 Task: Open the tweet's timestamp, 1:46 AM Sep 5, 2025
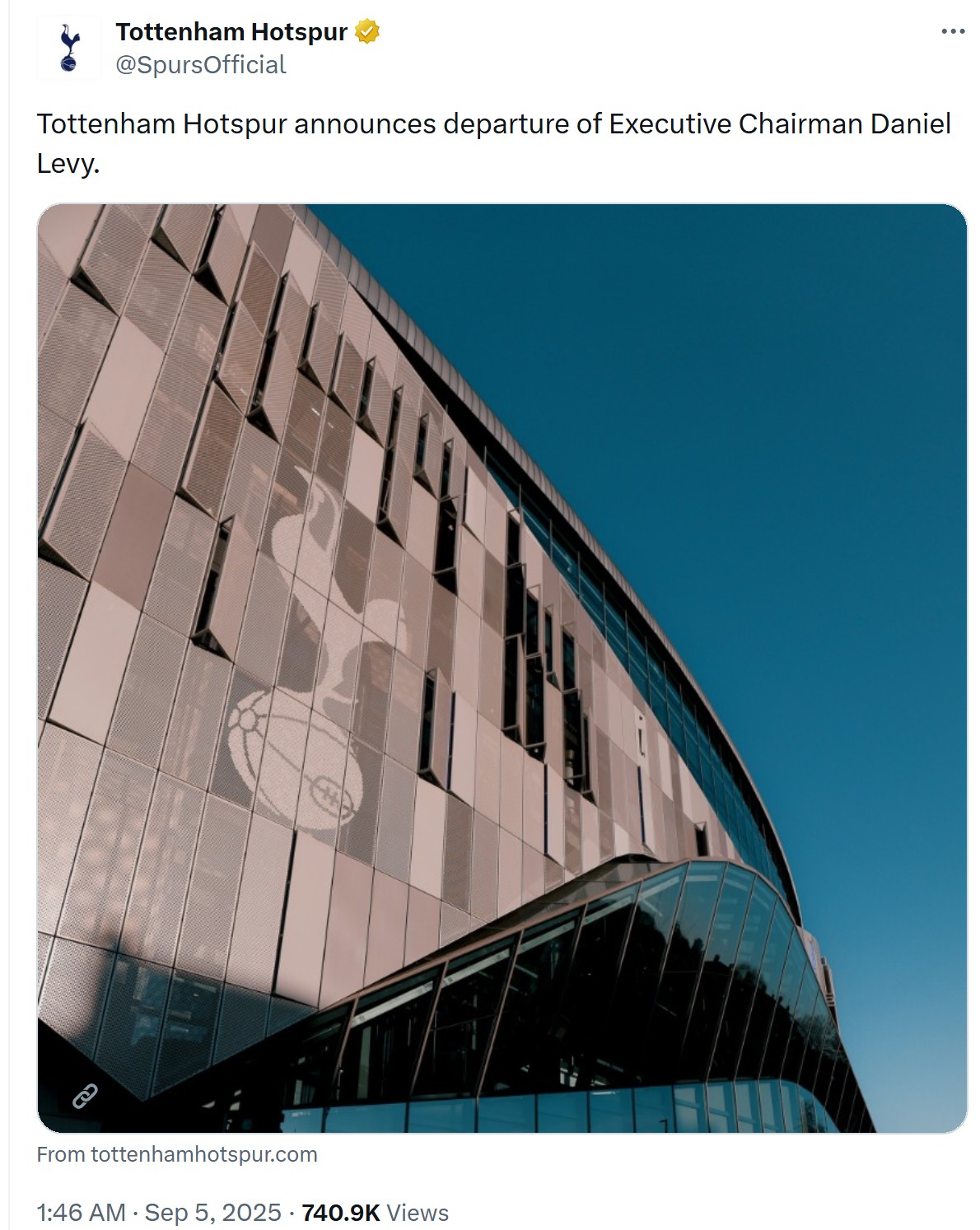click(158, 1213)
